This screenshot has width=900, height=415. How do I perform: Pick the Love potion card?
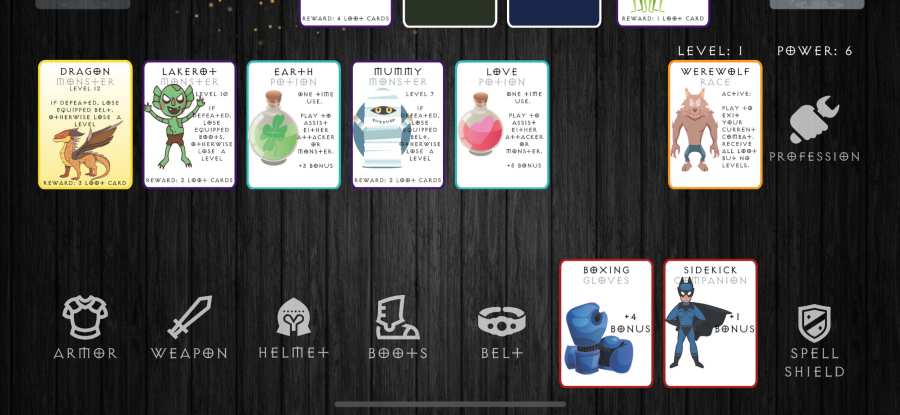point(501,125)
